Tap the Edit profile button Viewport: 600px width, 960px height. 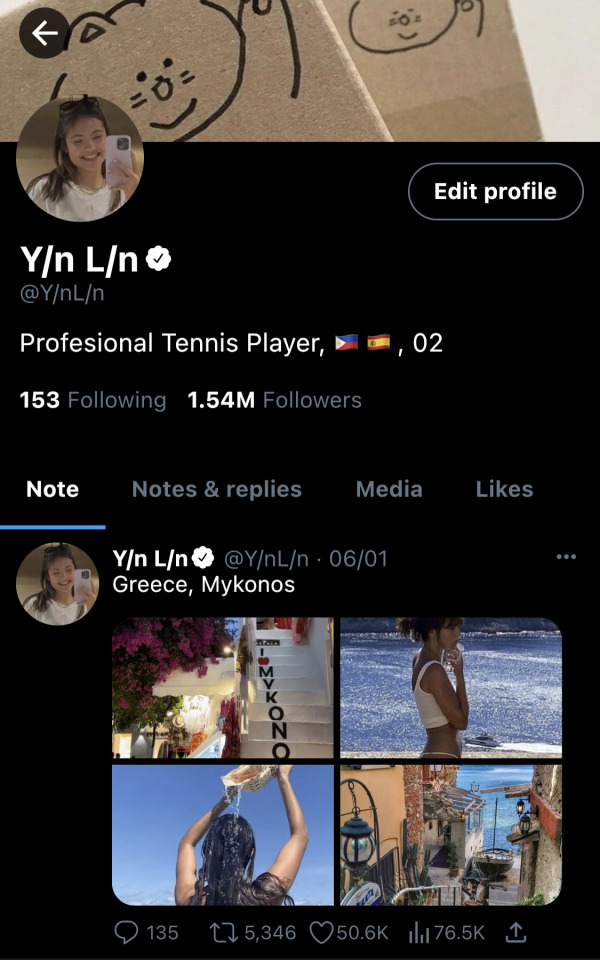click(495, 191)
